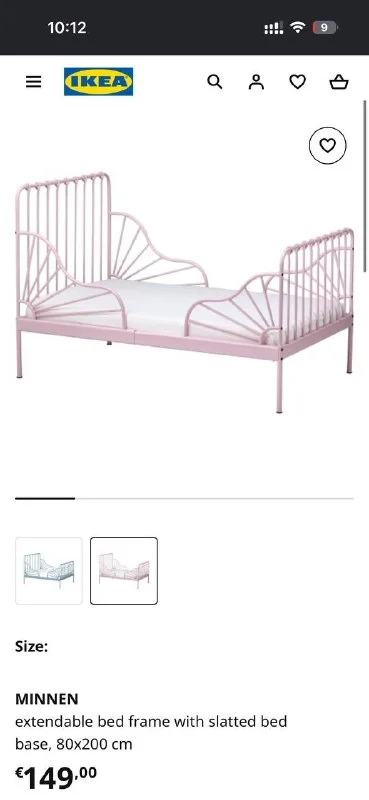Select the blue bed frame variant
The image size is (369, 800).
pos(49,571)
